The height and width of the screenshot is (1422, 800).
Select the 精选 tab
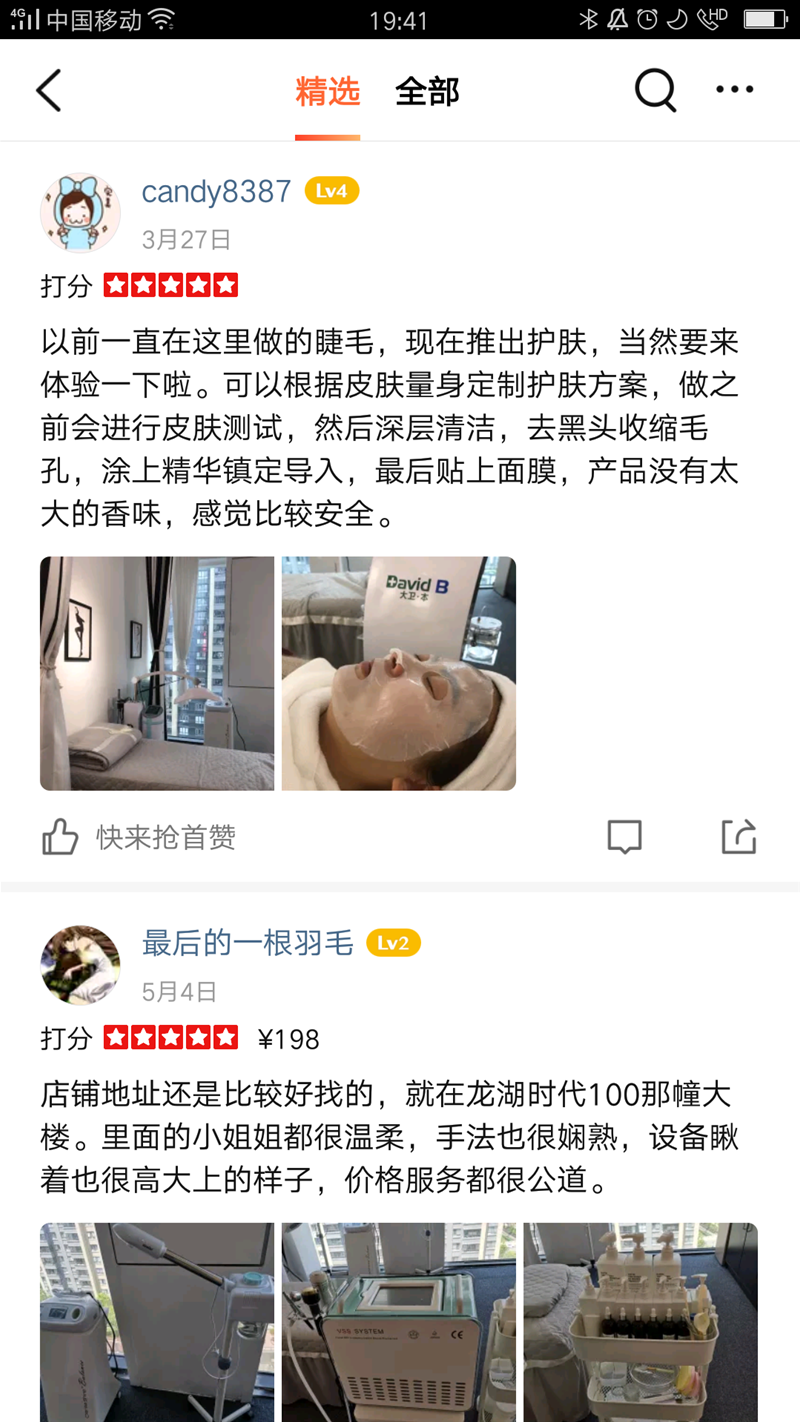[327, 92]
